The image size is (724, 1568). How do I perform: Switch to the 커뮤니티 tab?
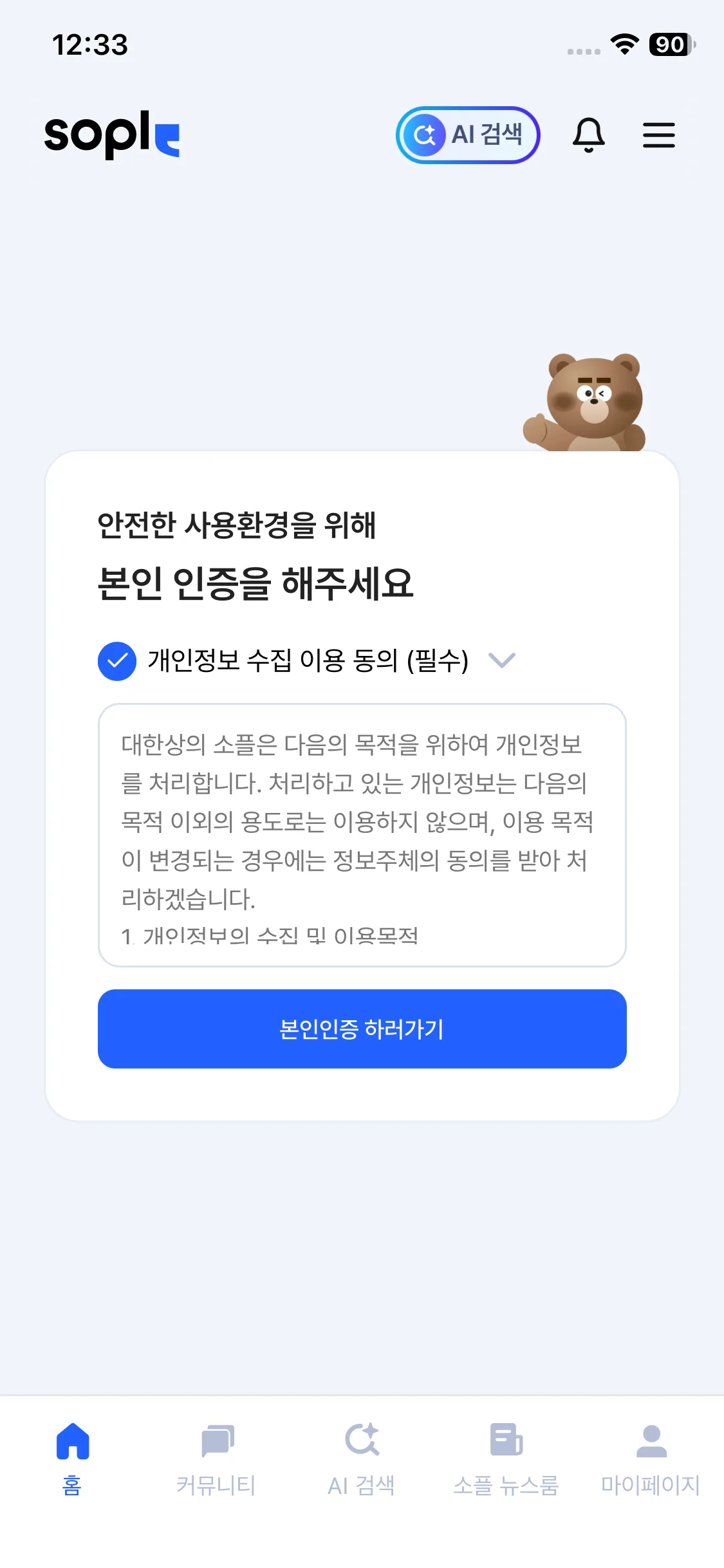[218, 1461]
